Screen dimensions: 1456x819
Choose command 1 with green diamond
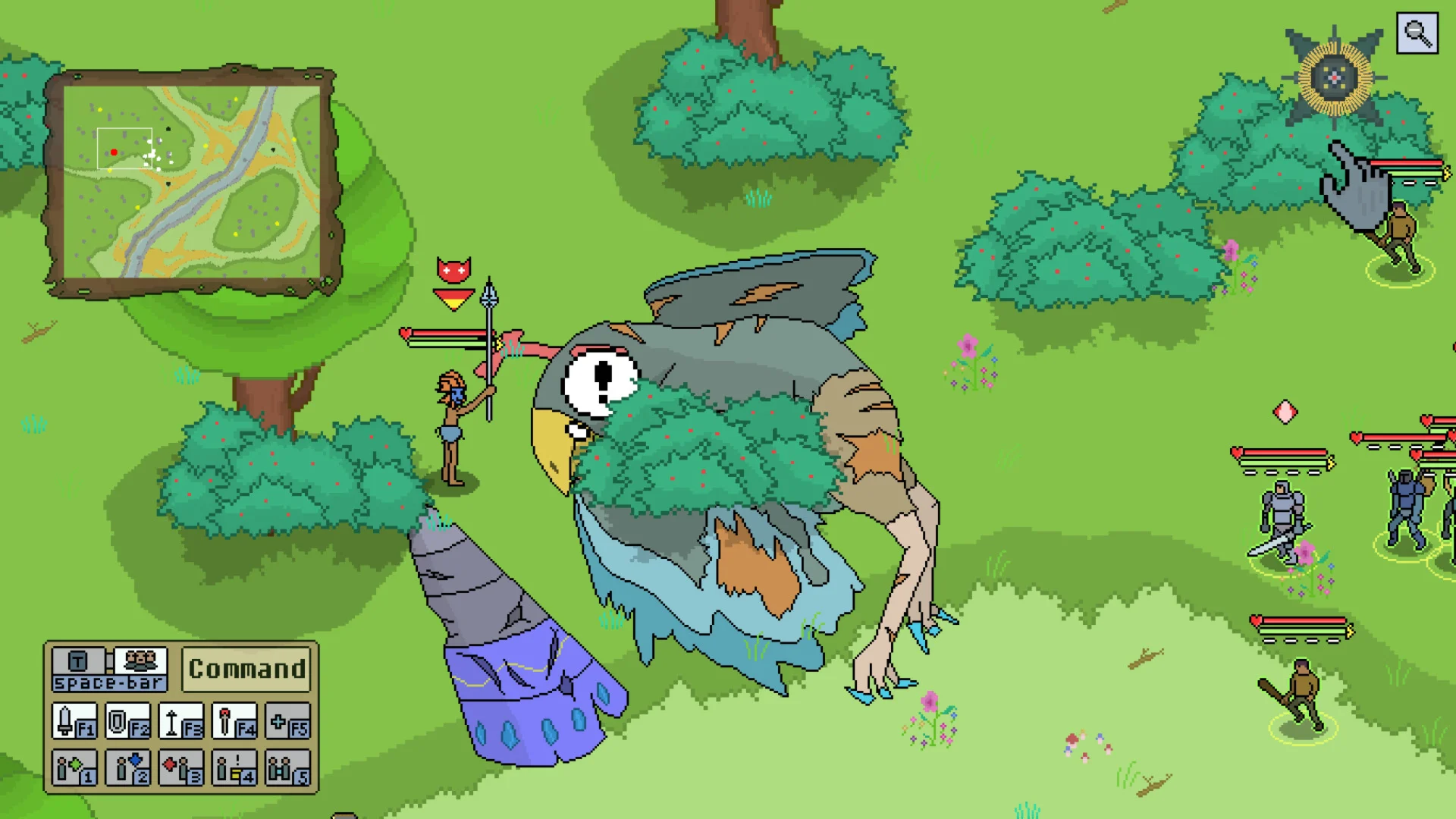[74, 768]
